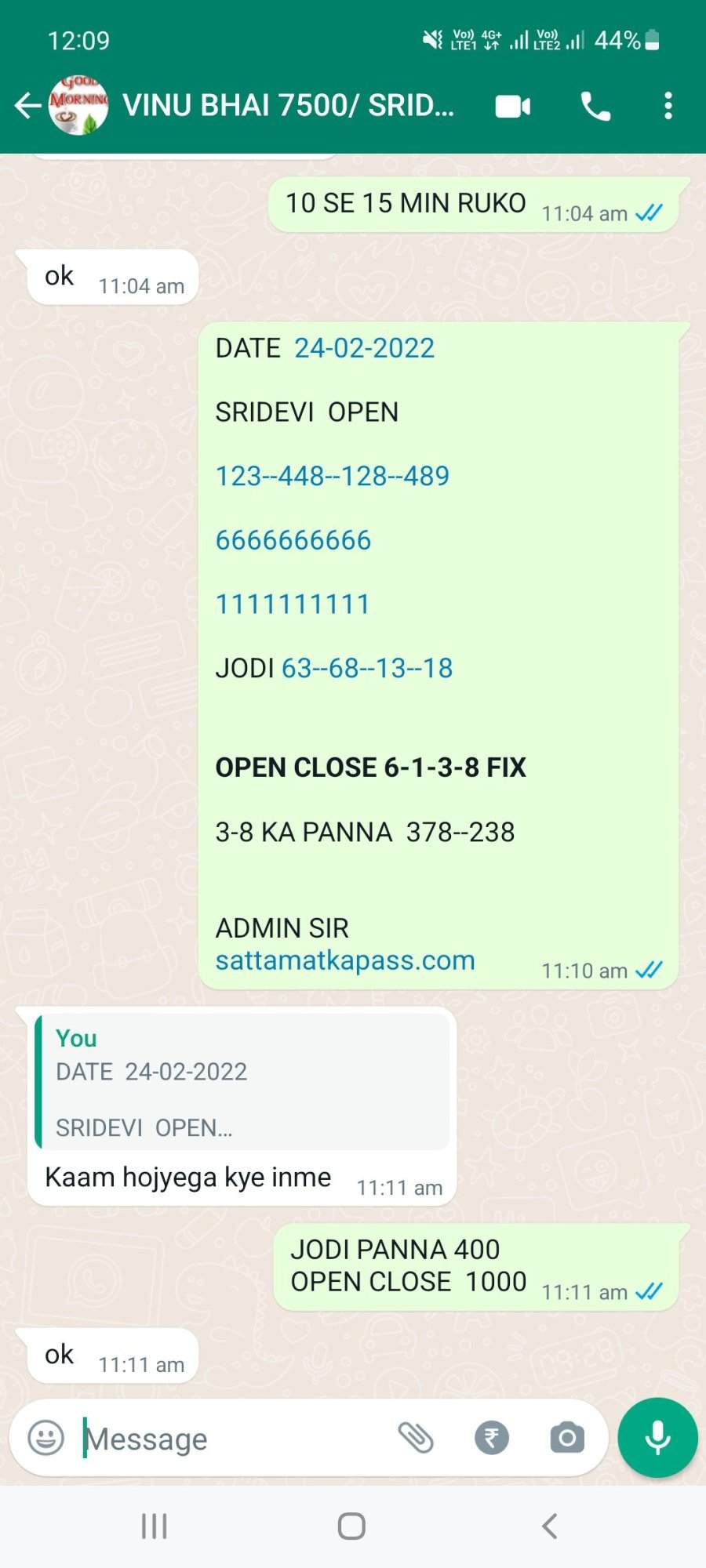Screen dimensions: 706x1568
Task: Tap the 1111111111 number link
Action: [293, 604]
